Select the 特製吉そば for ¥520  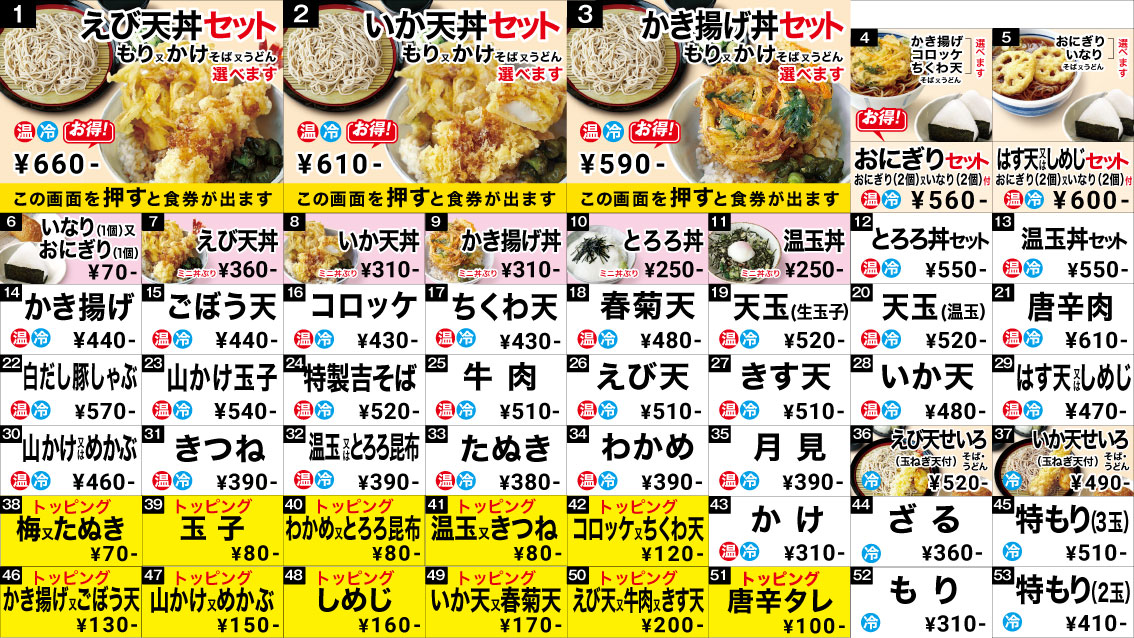(x=354, y=389)
